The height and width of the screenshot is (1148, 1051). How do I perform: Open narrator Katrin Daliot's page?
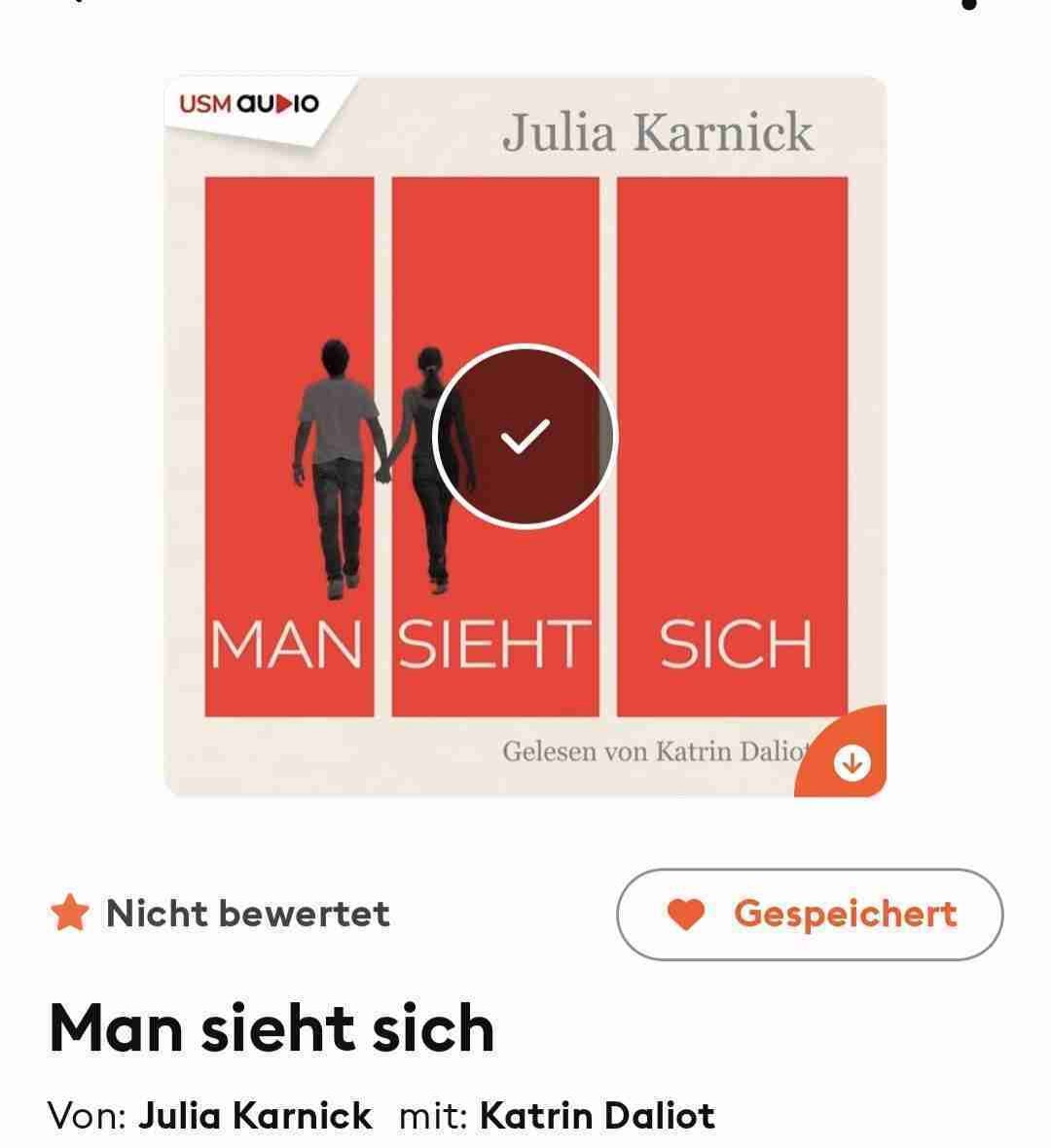[x=597, y=1115]
